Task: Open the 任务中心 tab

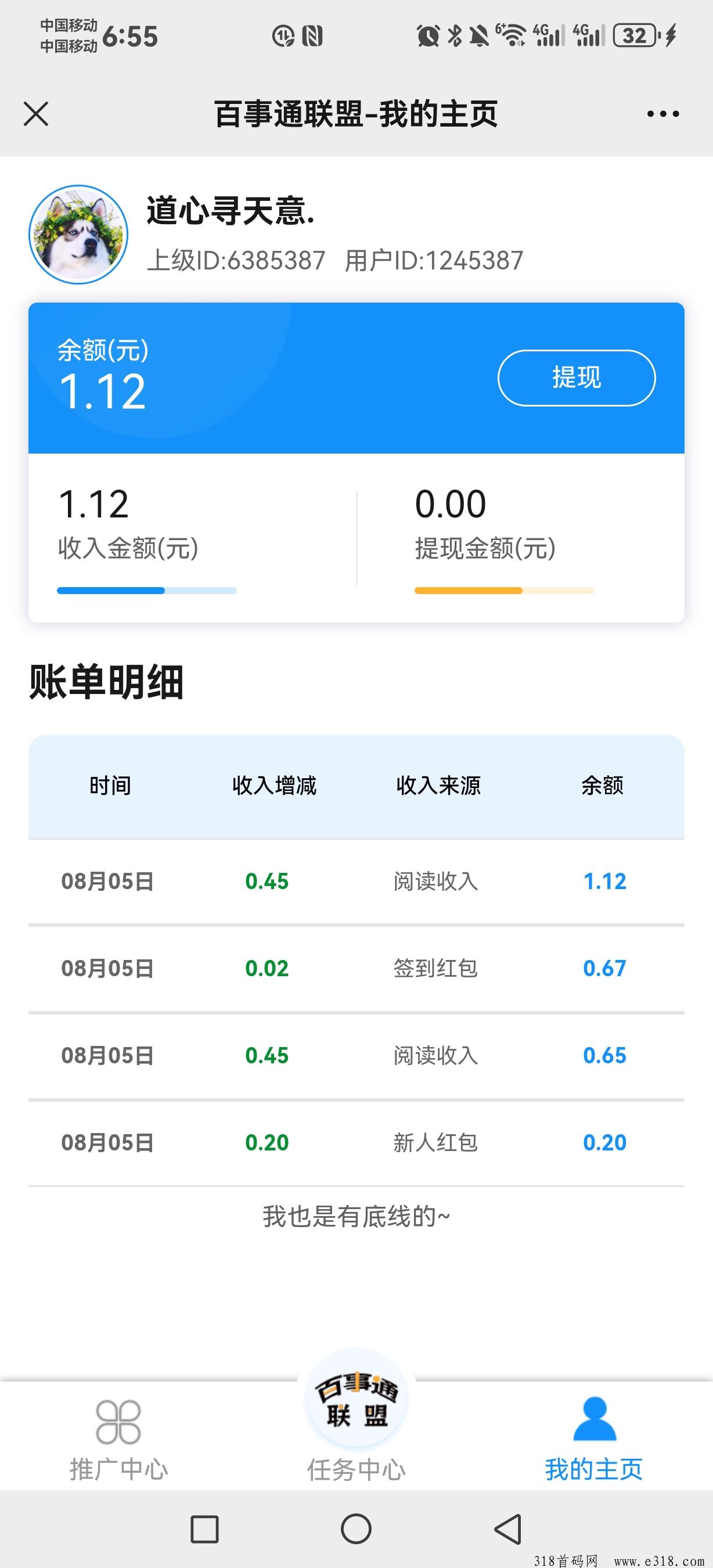Action: 356,1419
